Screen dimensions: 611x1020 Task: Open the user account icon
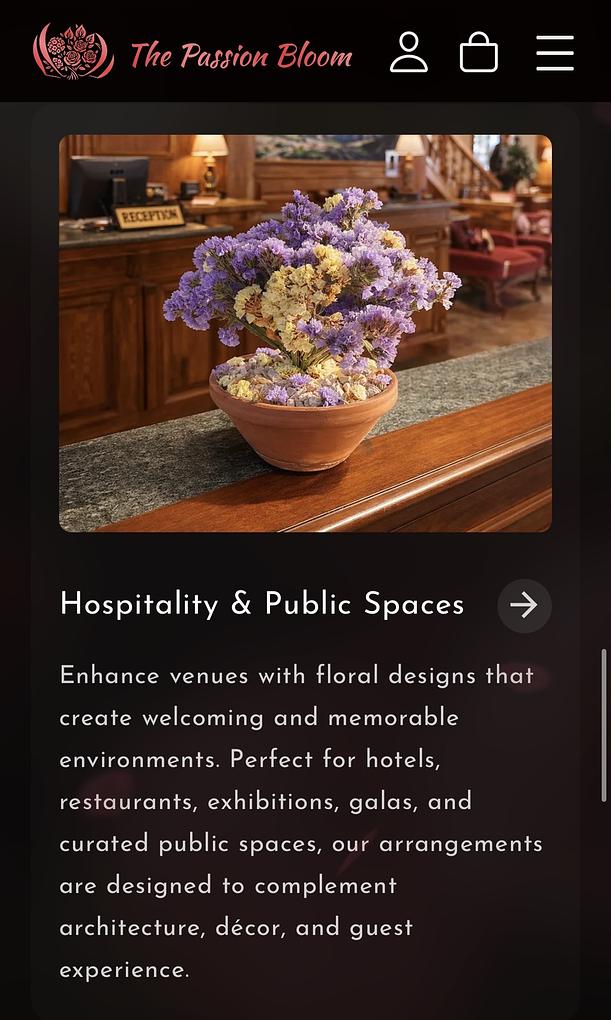click(409, 52)
